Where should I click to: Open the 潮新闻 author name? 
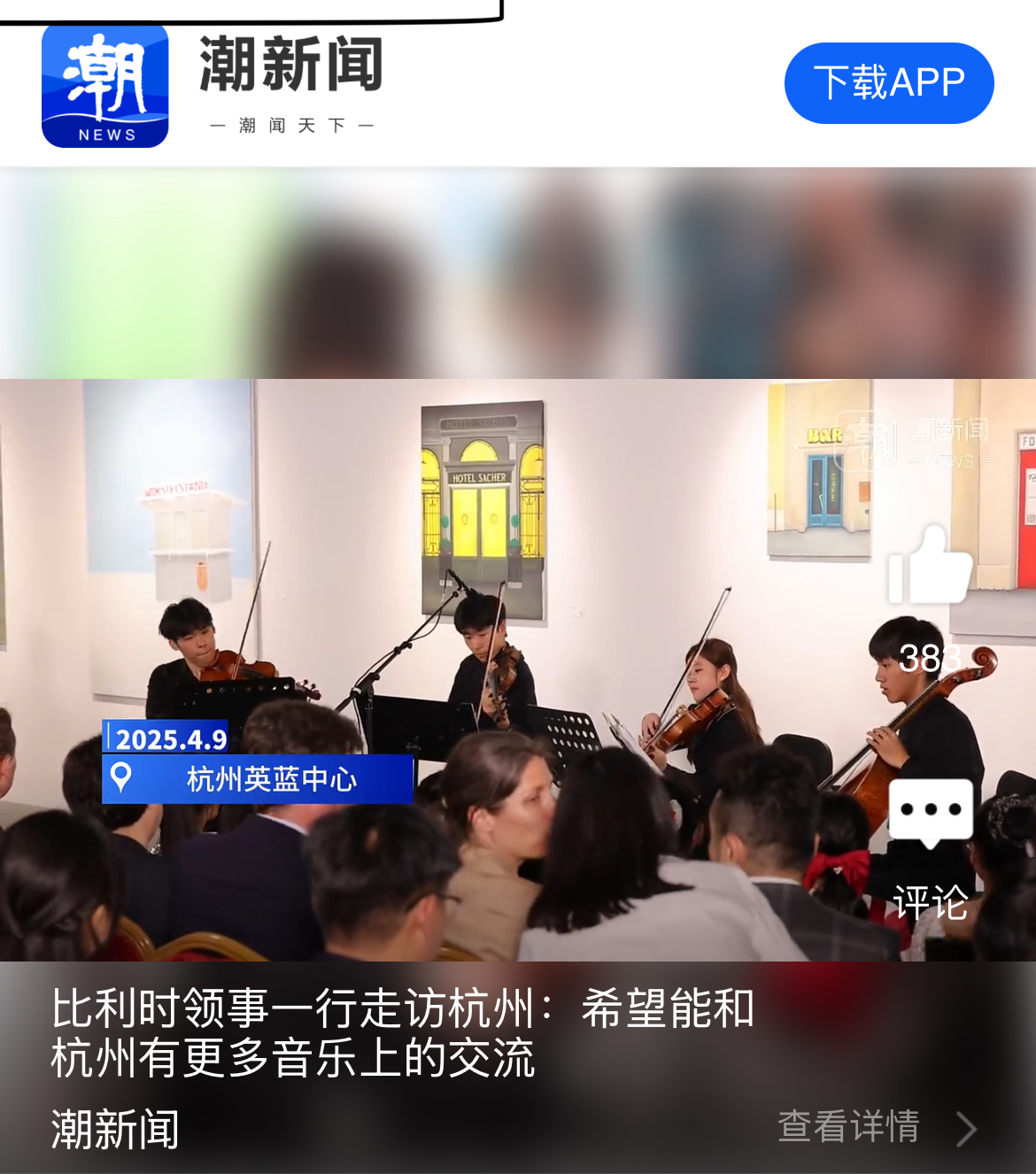pos(115,1130)
